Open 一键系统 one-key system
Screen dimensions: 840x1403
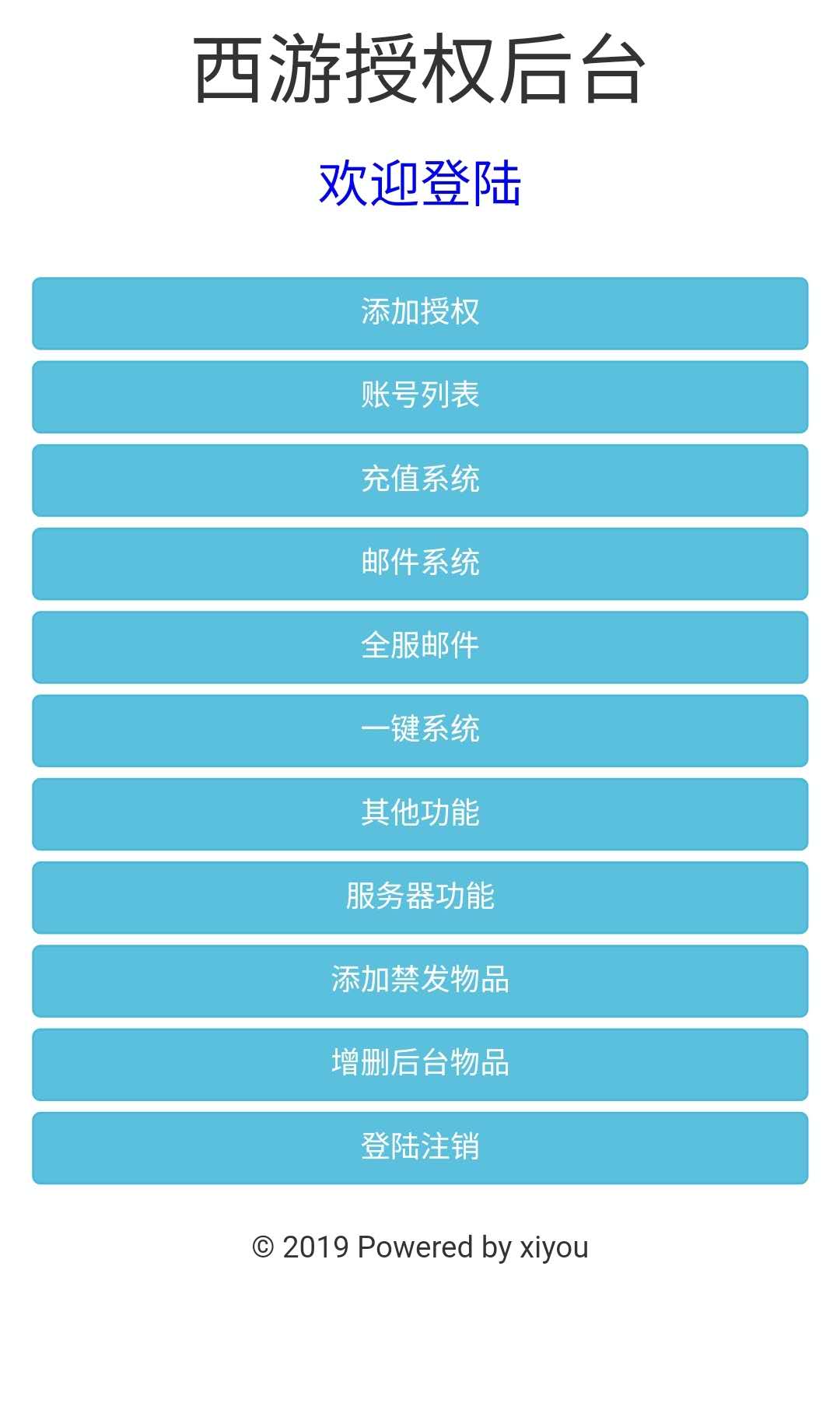[x=420, y=730]
